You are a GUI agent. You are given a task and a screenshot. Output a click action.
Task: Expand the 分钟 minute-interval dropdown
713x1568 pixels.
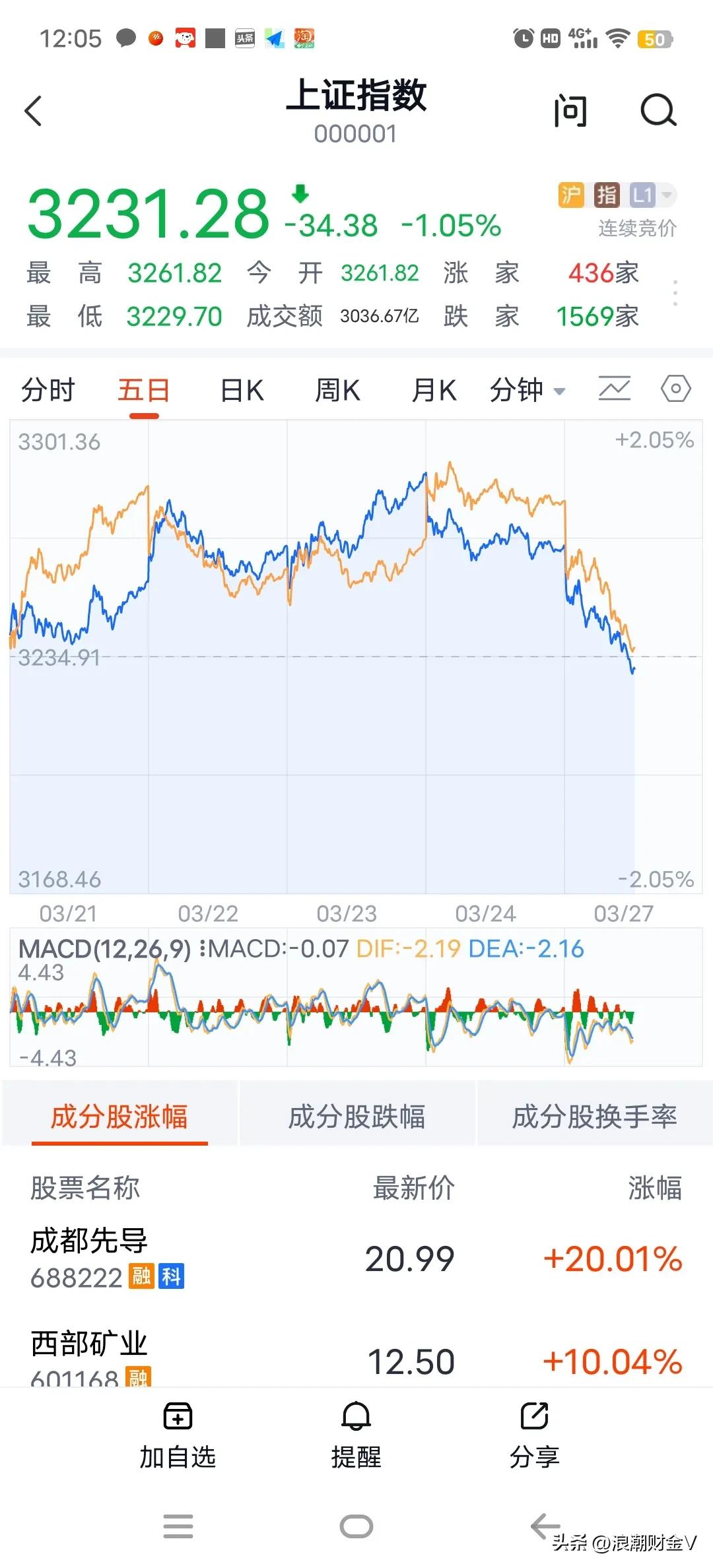coord(527,389)
